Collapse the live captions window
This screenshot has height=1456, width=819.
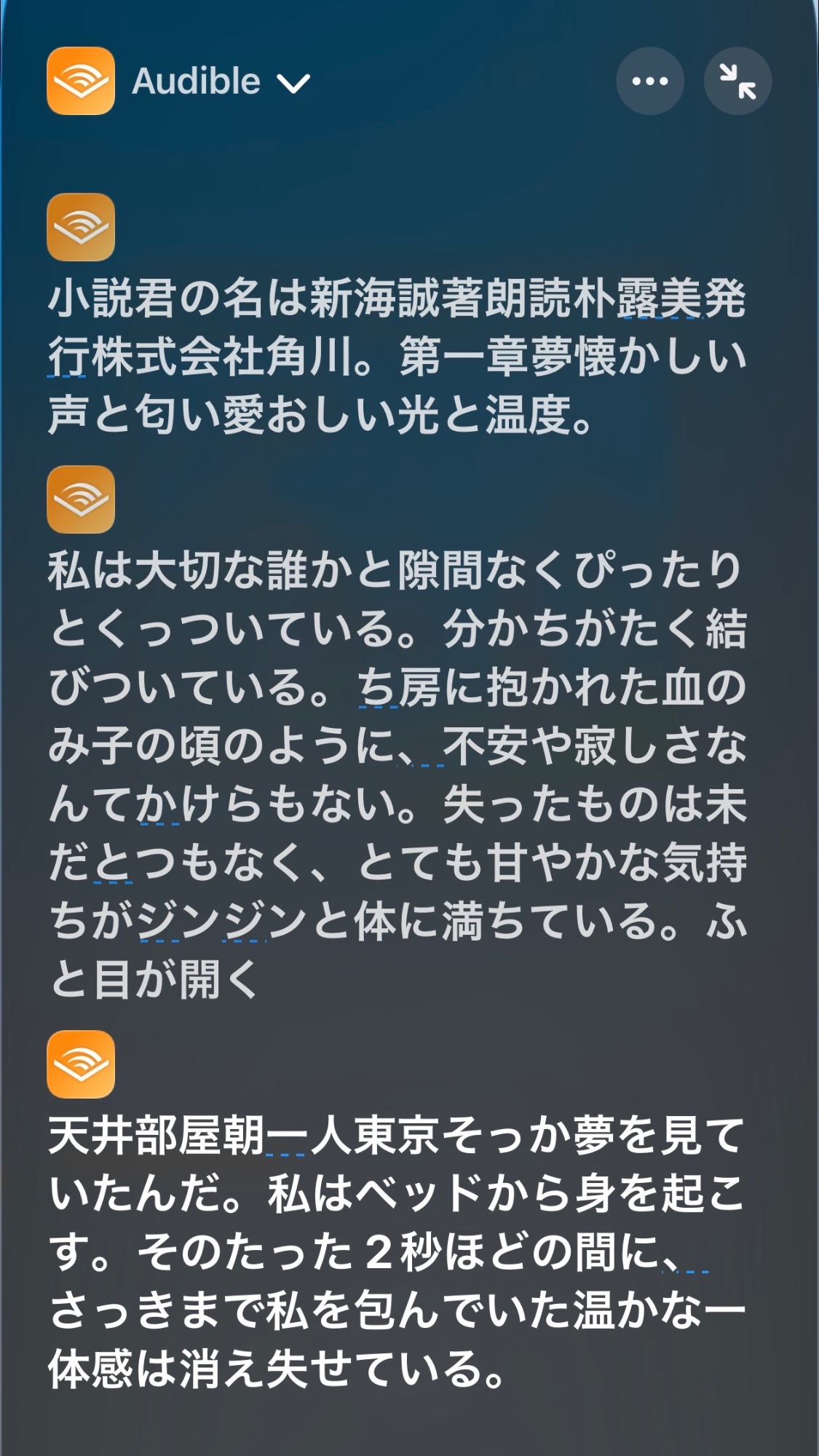[x=737, y=81]
